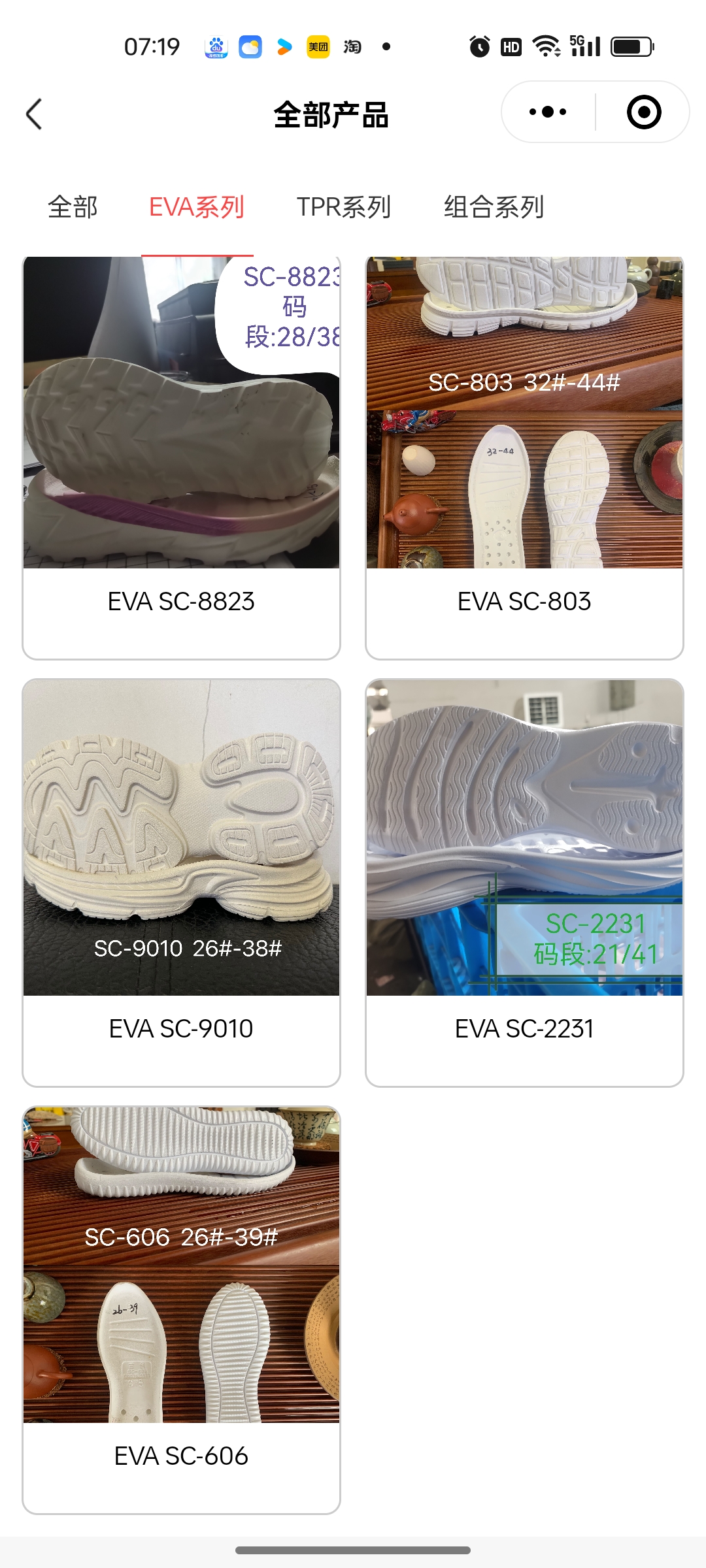Image resolution: width=706 pixels, height=1568 pixels.
Task: Open the EVA SC-606 product
Action: pyautogui.click(x=181, y=1310)
